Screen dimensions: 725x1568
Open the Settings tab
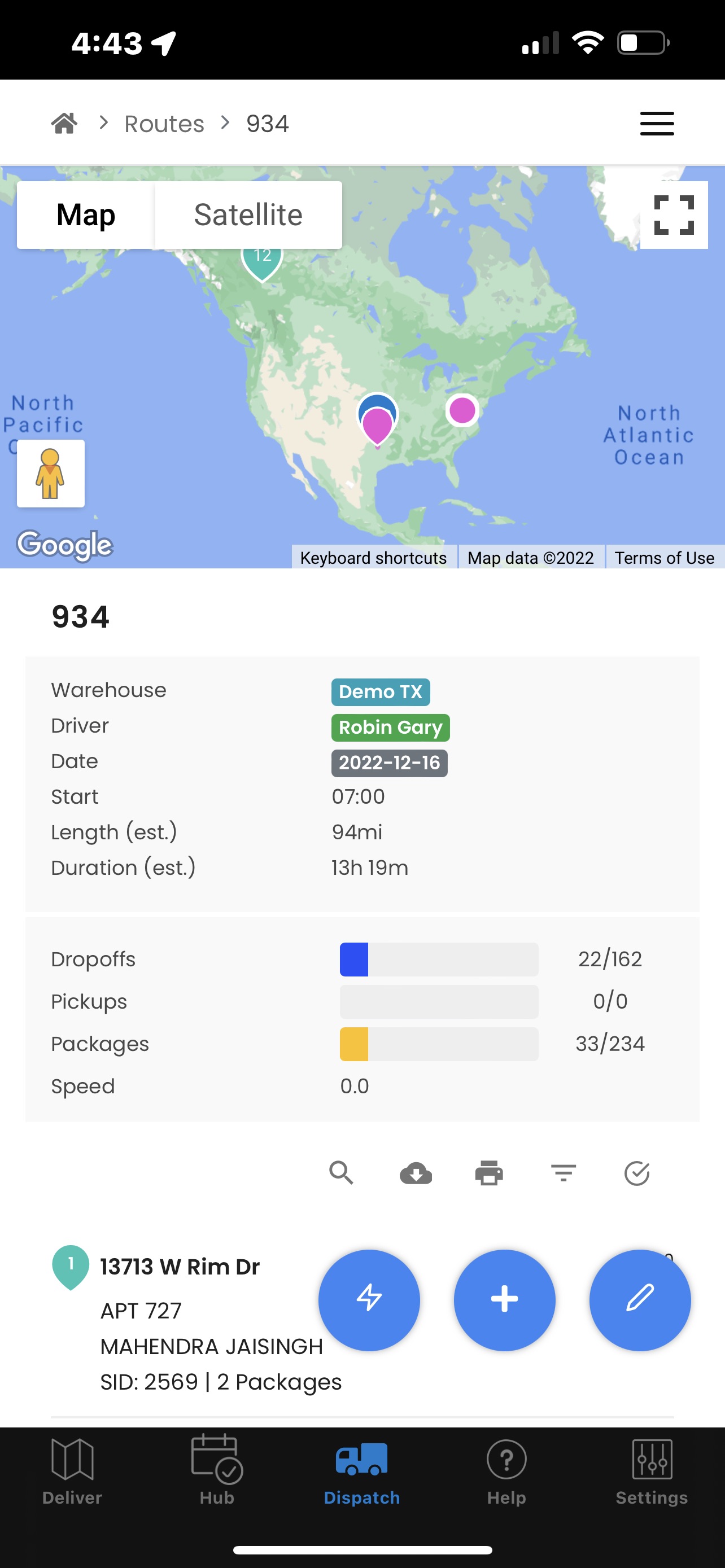pos(652,1472)
